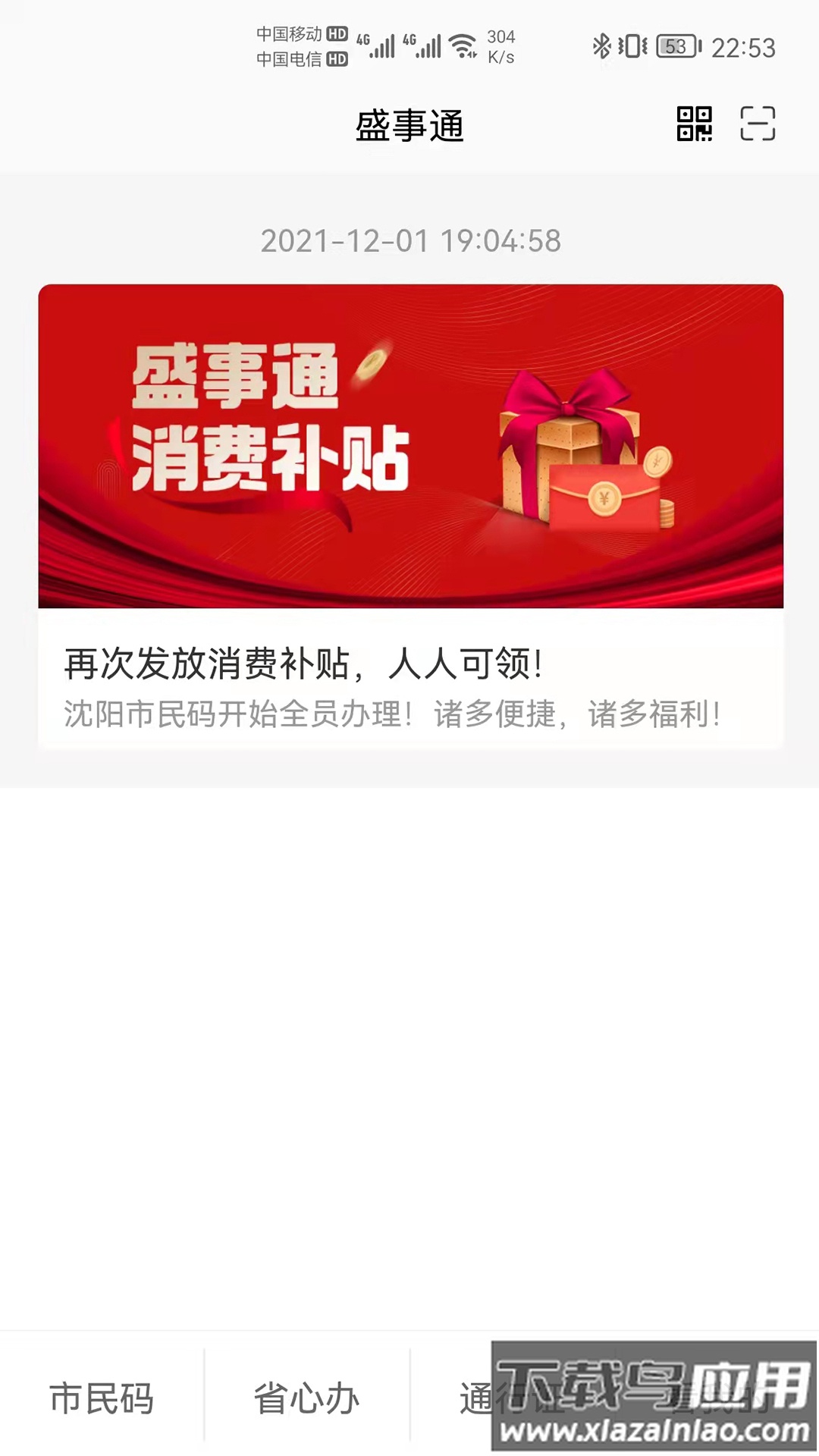Click the Bluetooth icon in the status bar
Viewport: 819px width, 1456px height.
pyautogui.click(x=601, y=45)
